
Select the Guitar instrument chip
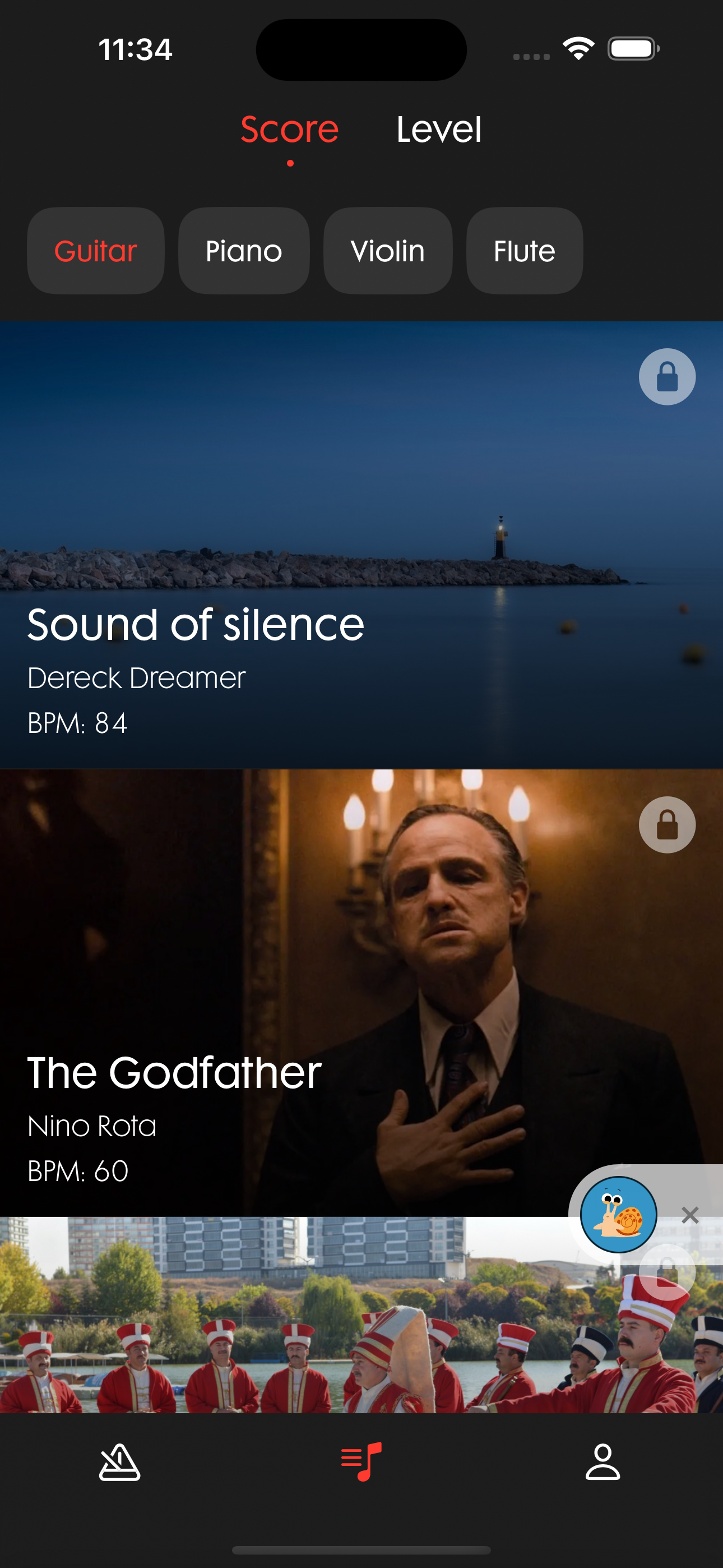pos(95,251)
